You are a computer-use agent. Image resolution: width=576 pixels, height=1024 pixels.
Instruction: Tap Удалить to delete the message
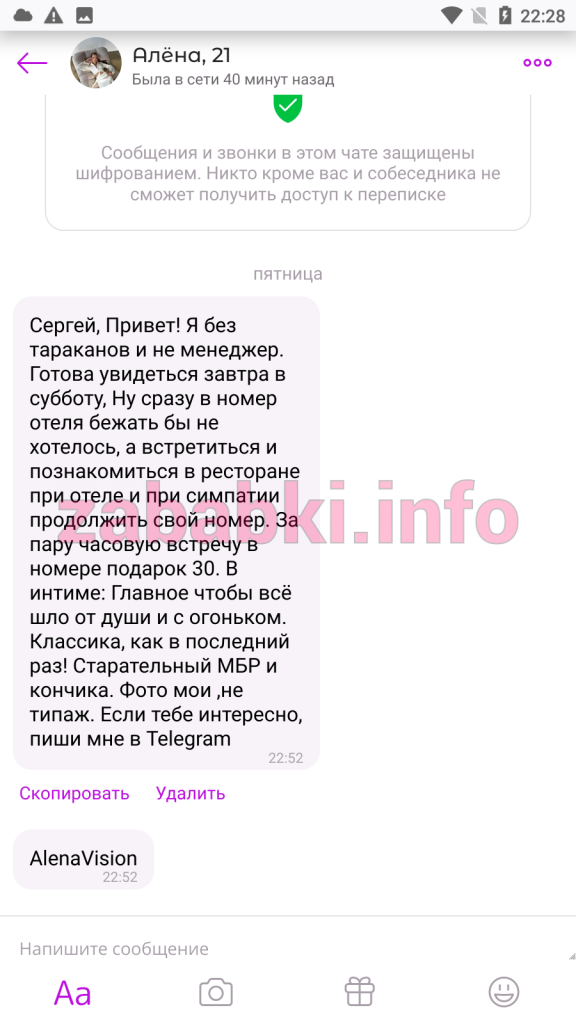[x=190, y=793]
